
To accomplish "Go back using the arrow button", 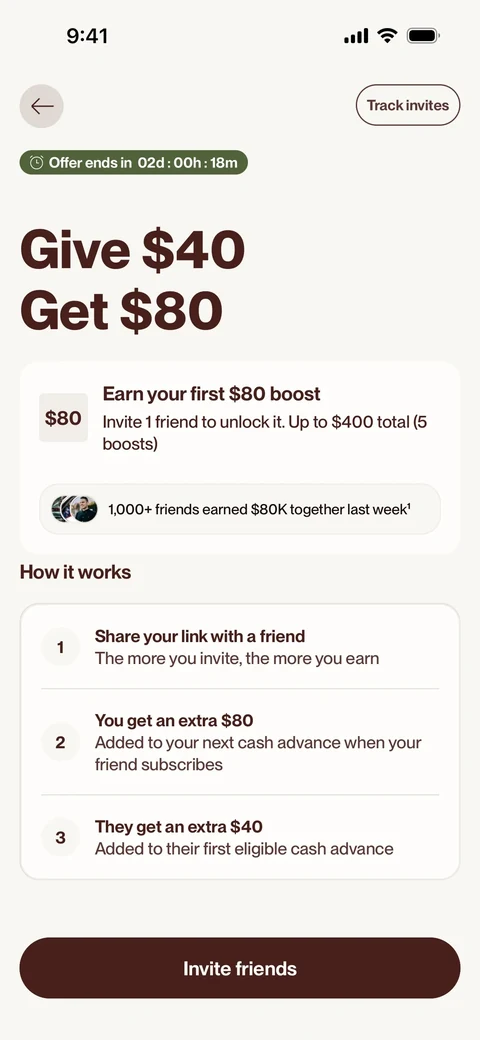I will (x=42, y=106).
